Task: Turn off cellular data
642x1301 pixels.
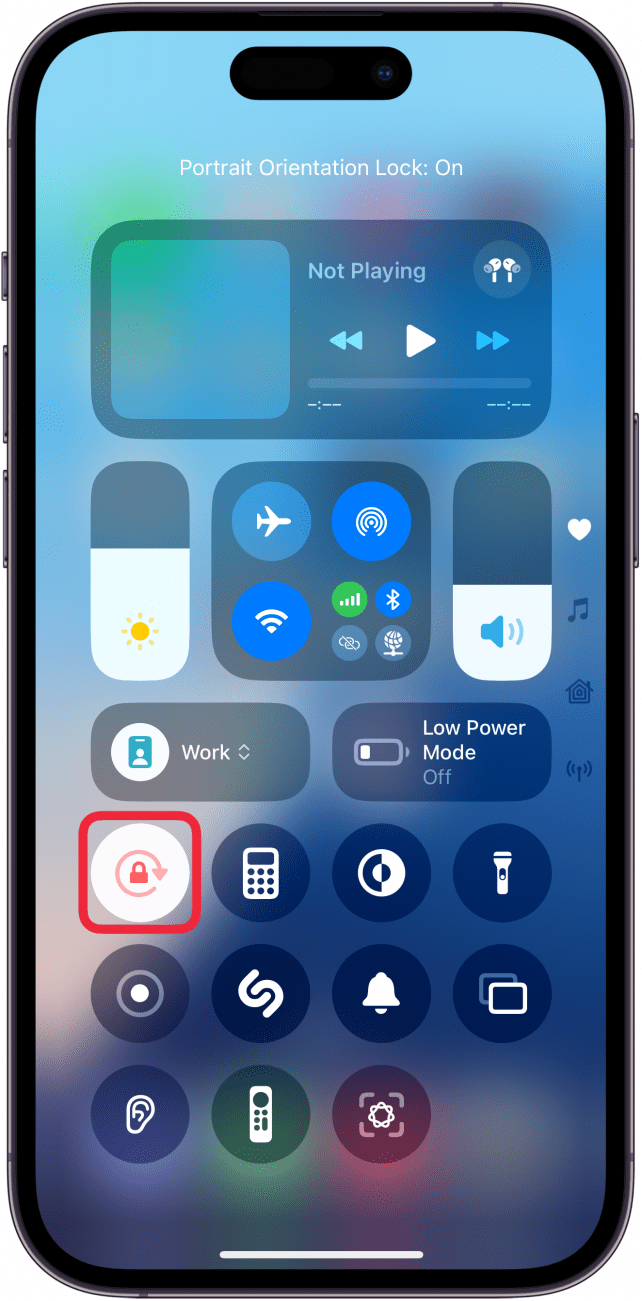Action: [350, 600]
